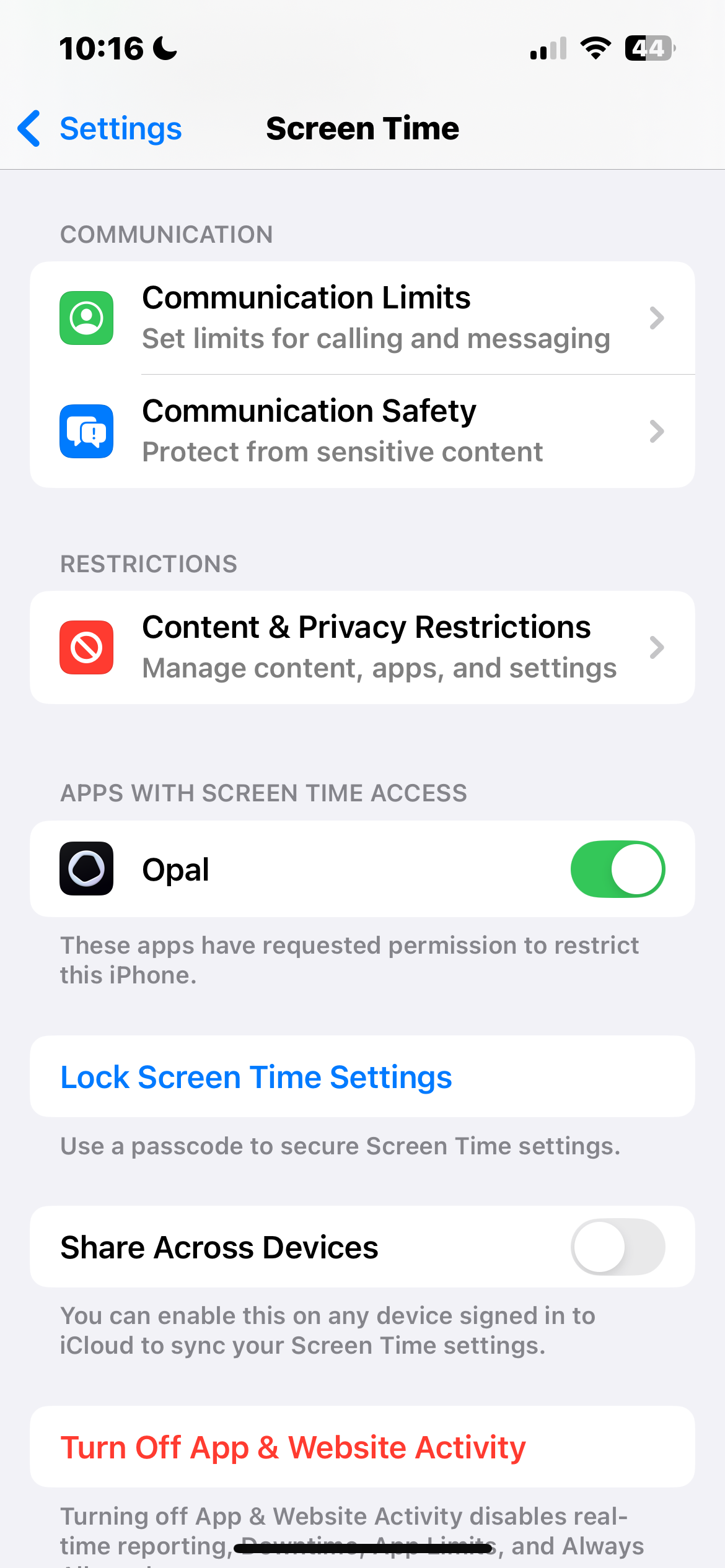Tap Lock Screen Time Settings

(x=362, y=1077)
